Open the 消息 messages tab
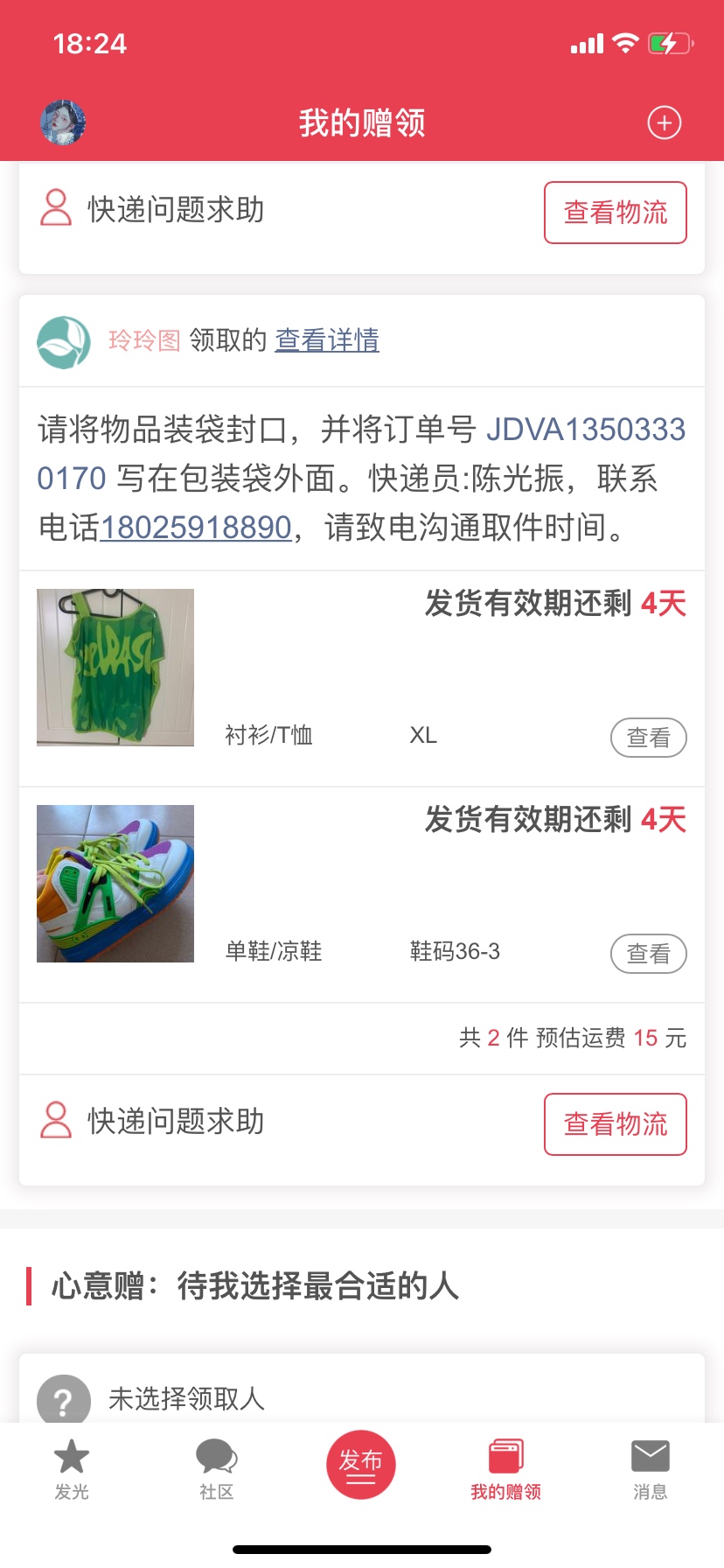724x1568 pixels. [650, 1470]
